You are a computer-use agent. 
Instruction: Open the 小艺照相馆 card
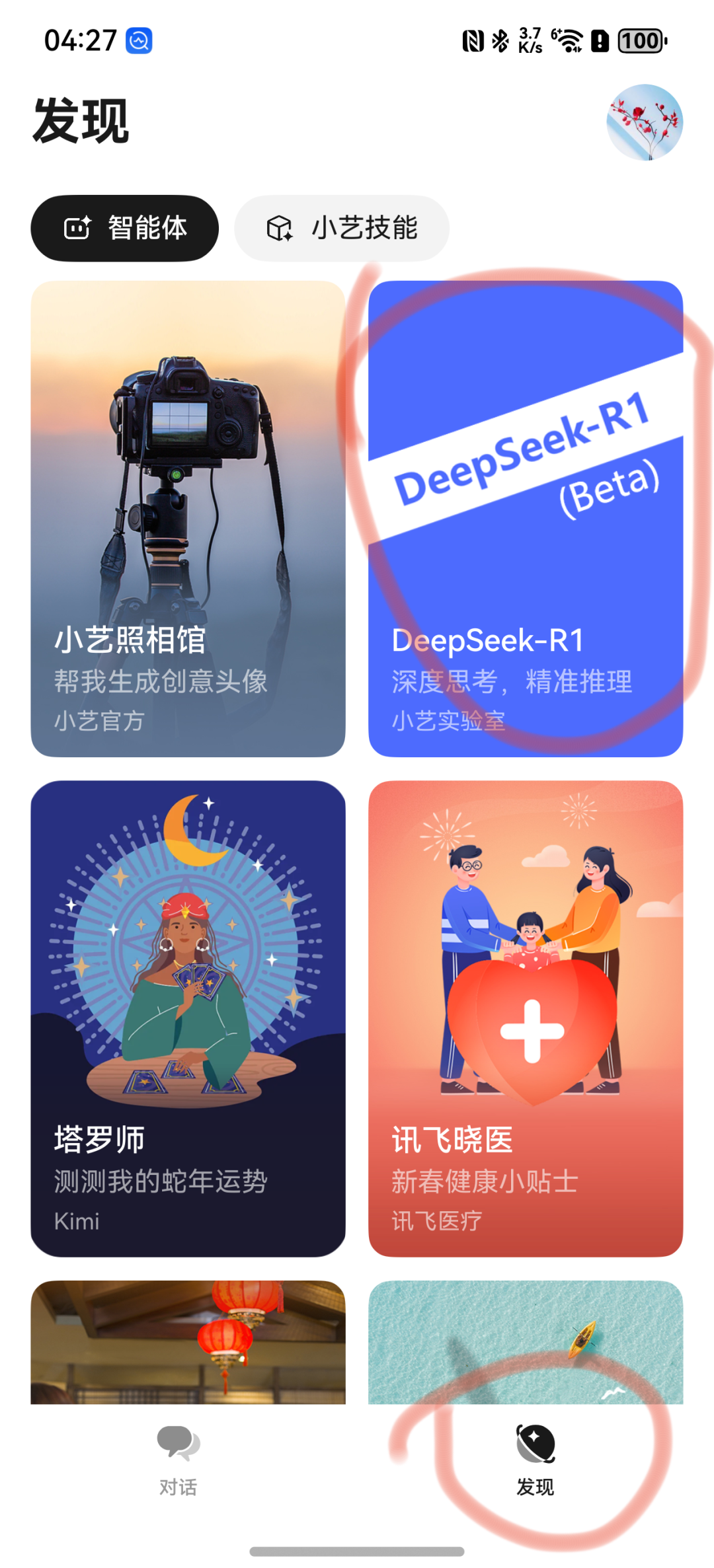[189, 515]
